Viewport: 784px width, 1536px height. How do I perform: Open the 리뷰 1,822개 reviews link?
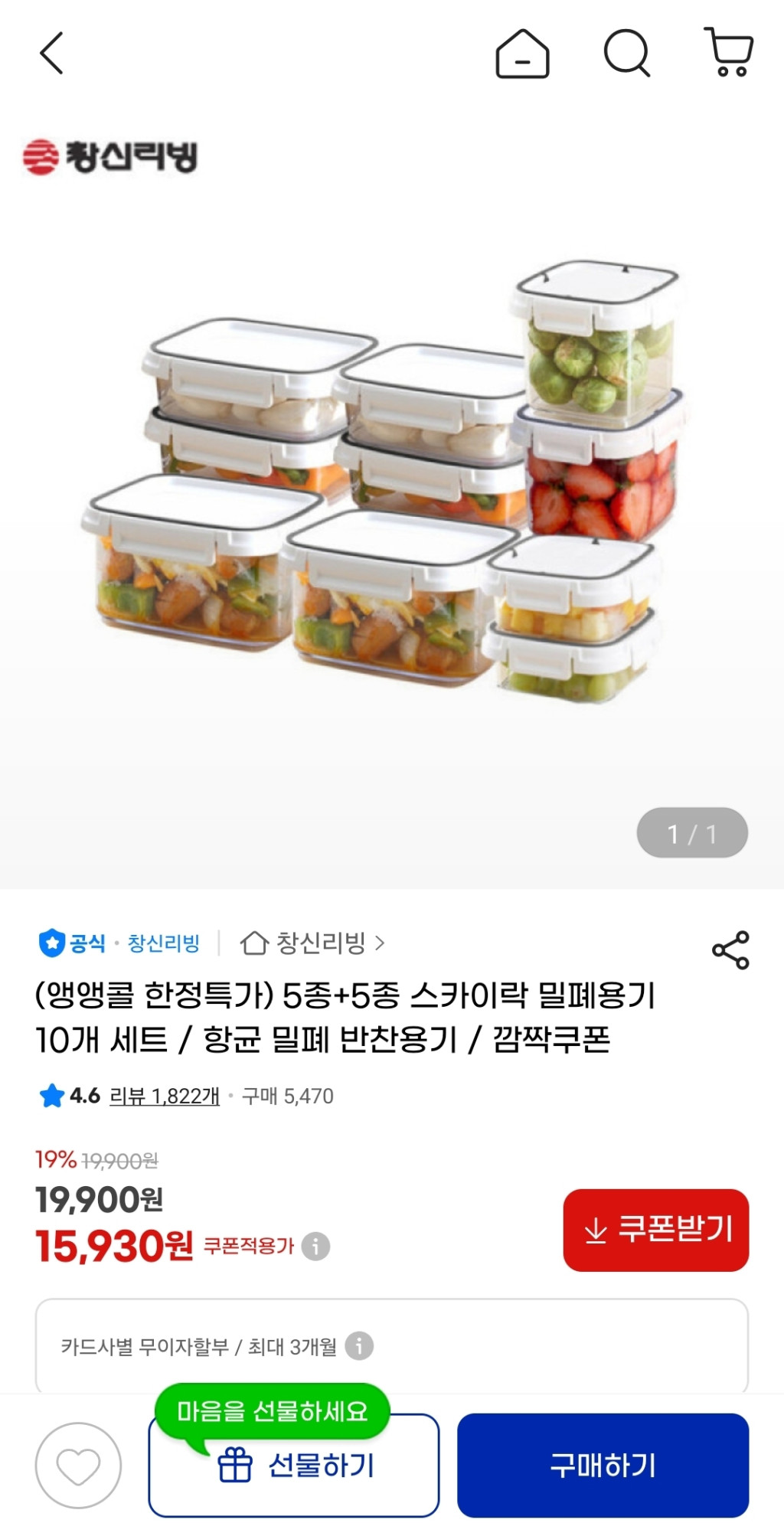coord(164,1096)
